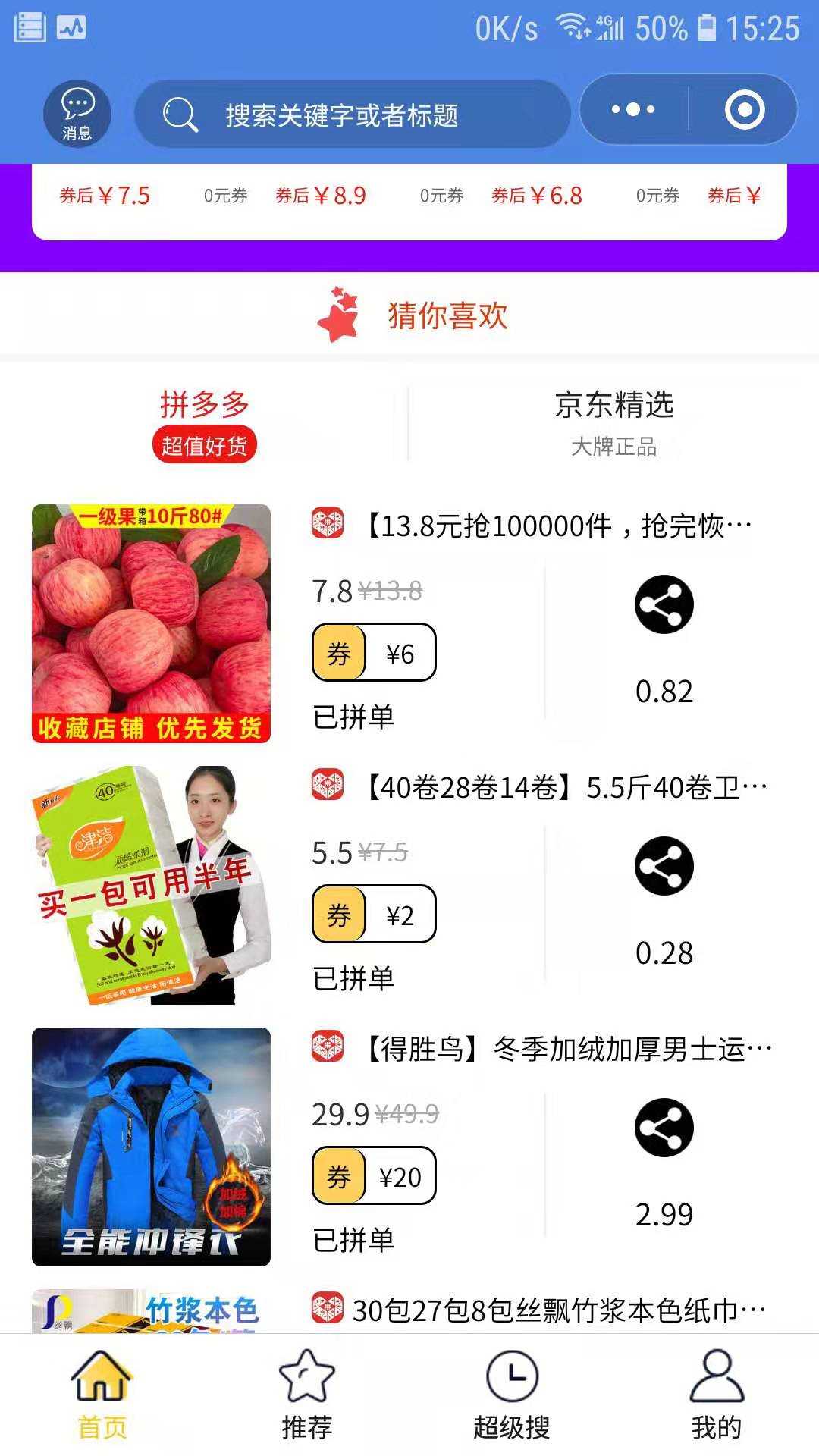Open the 我的 profile tab
The width and height of the screenshot is (819, 1456).
(x=716, y=1395)
